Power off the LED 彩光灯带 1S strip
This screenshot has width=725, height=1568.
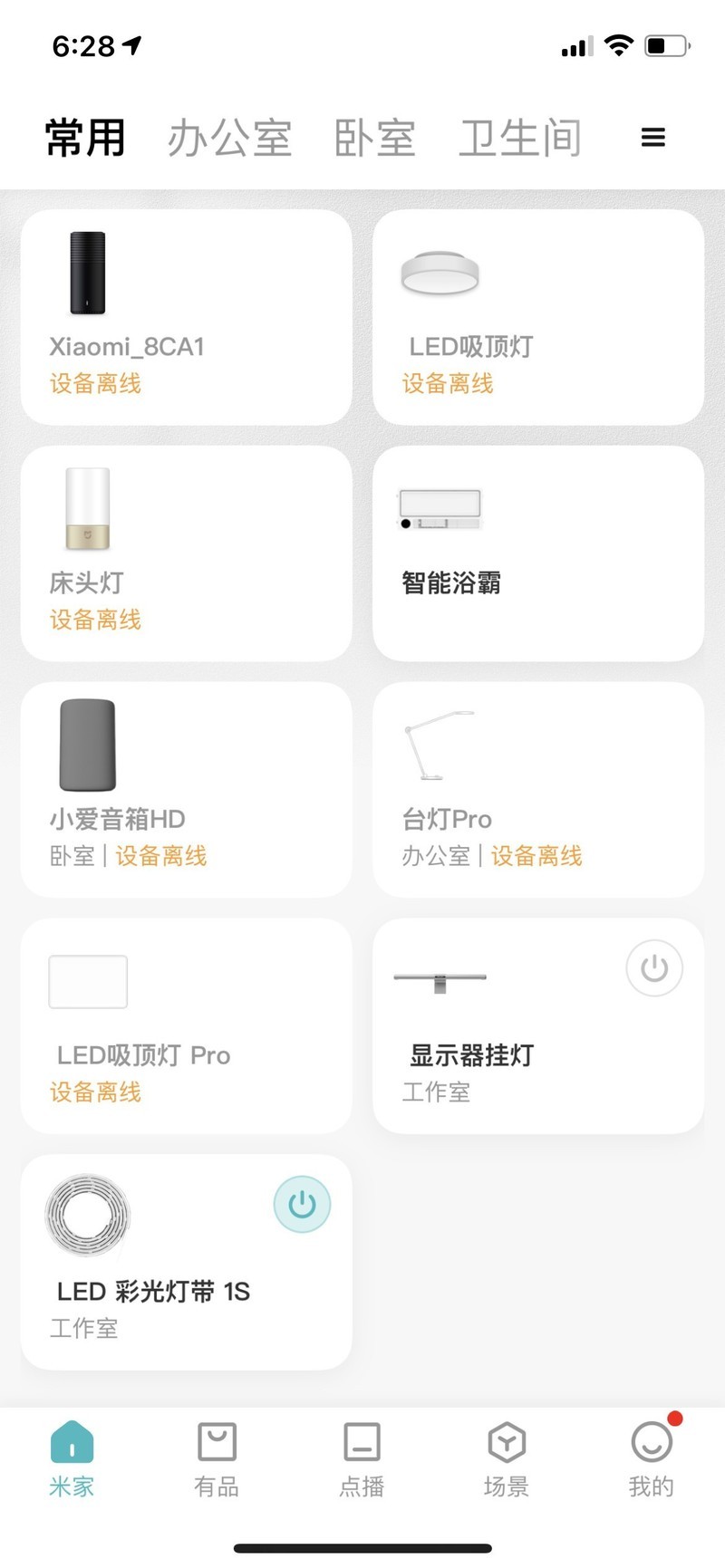pos(302,1204)
